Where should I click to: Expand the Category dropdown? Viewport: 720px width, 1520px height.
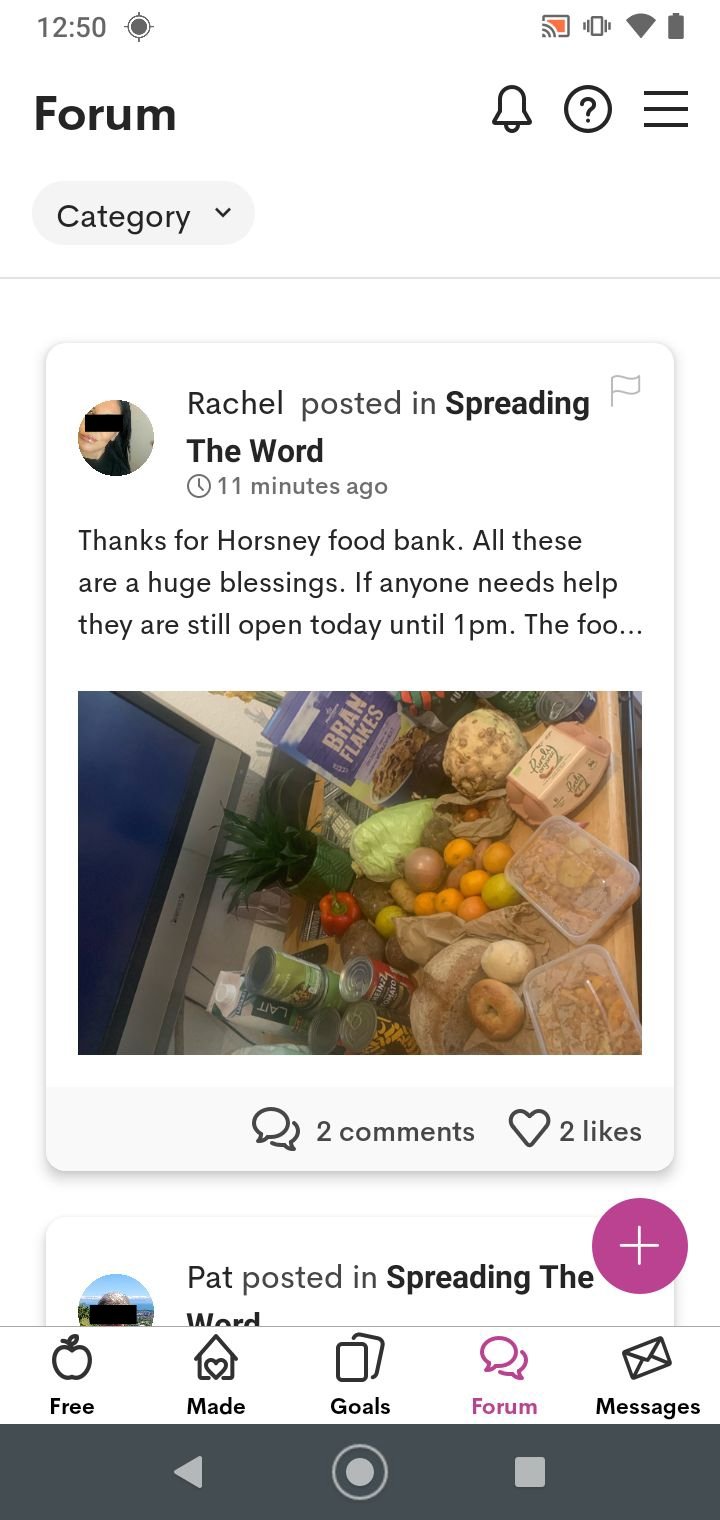(x=143, y=214)
